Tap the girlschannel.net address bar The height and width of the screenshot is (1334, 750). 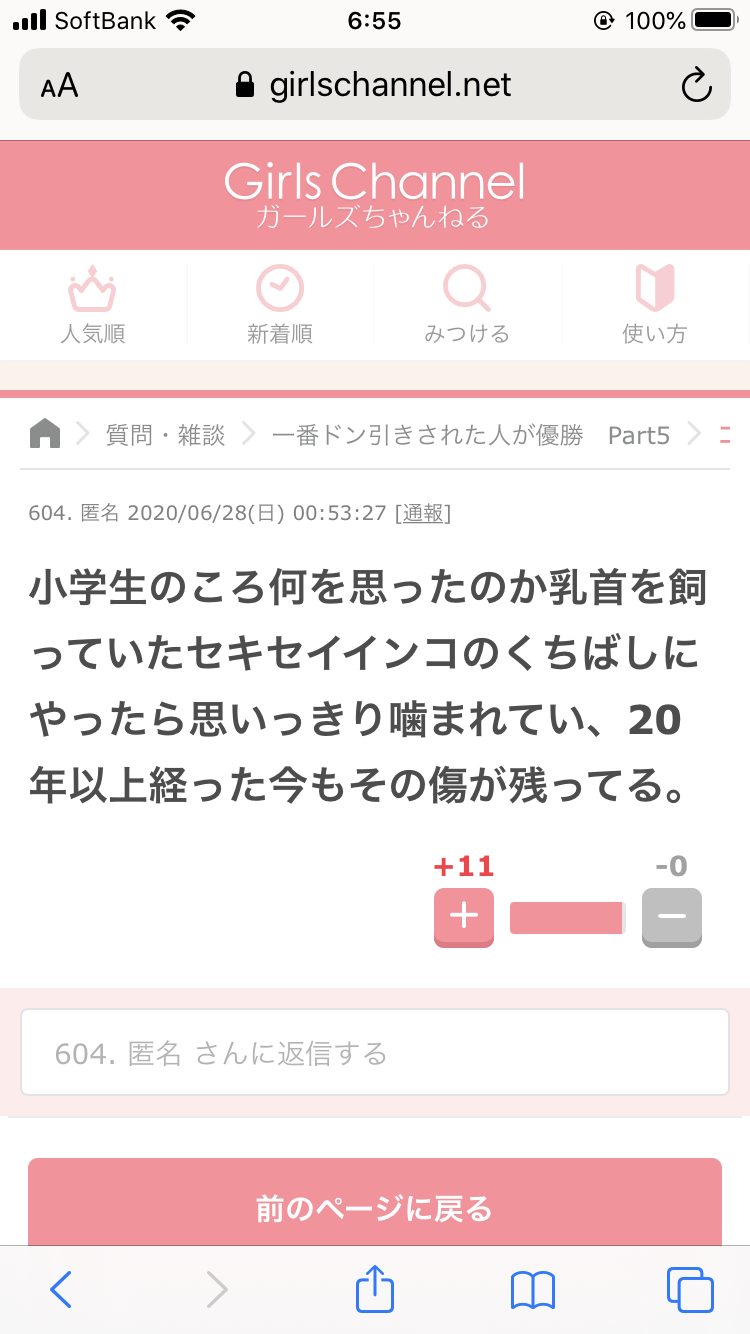[x=375, y=85]
